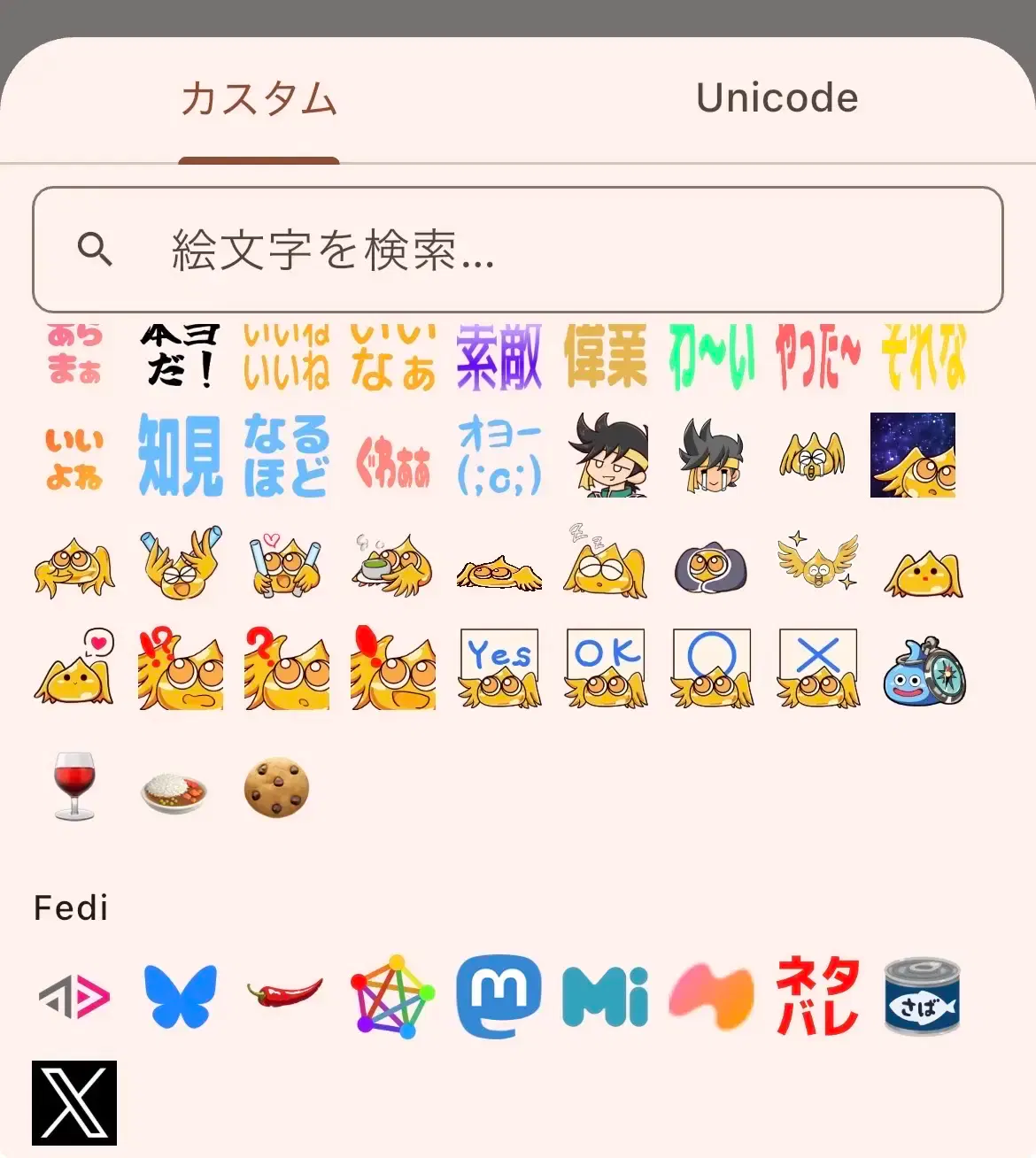Choose the Mastodon logo emoji
This screenshot has width=1036, height=1158.
click(x=499, y=997)
